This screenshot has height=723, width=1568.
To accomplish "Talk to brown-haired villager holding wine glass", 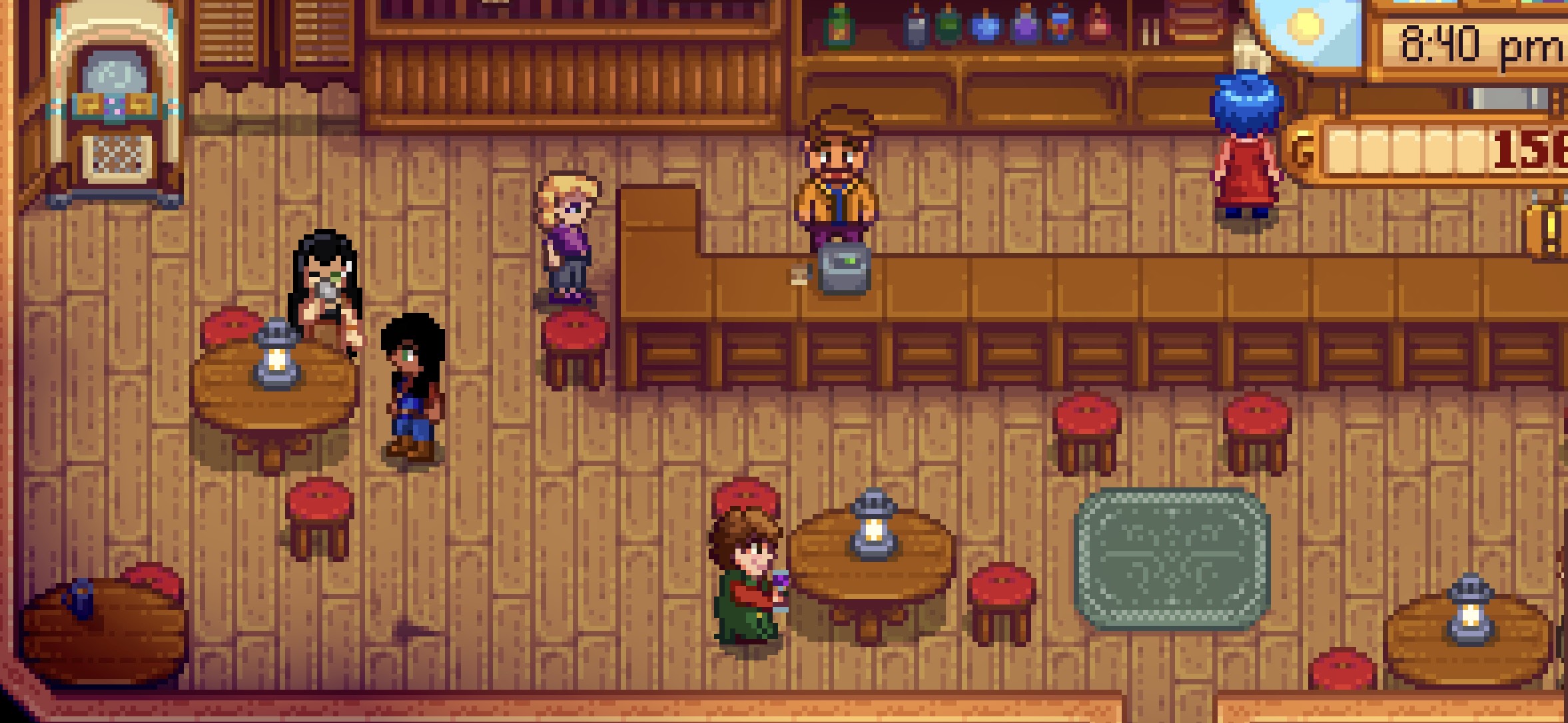I will [x=748, y=579].
